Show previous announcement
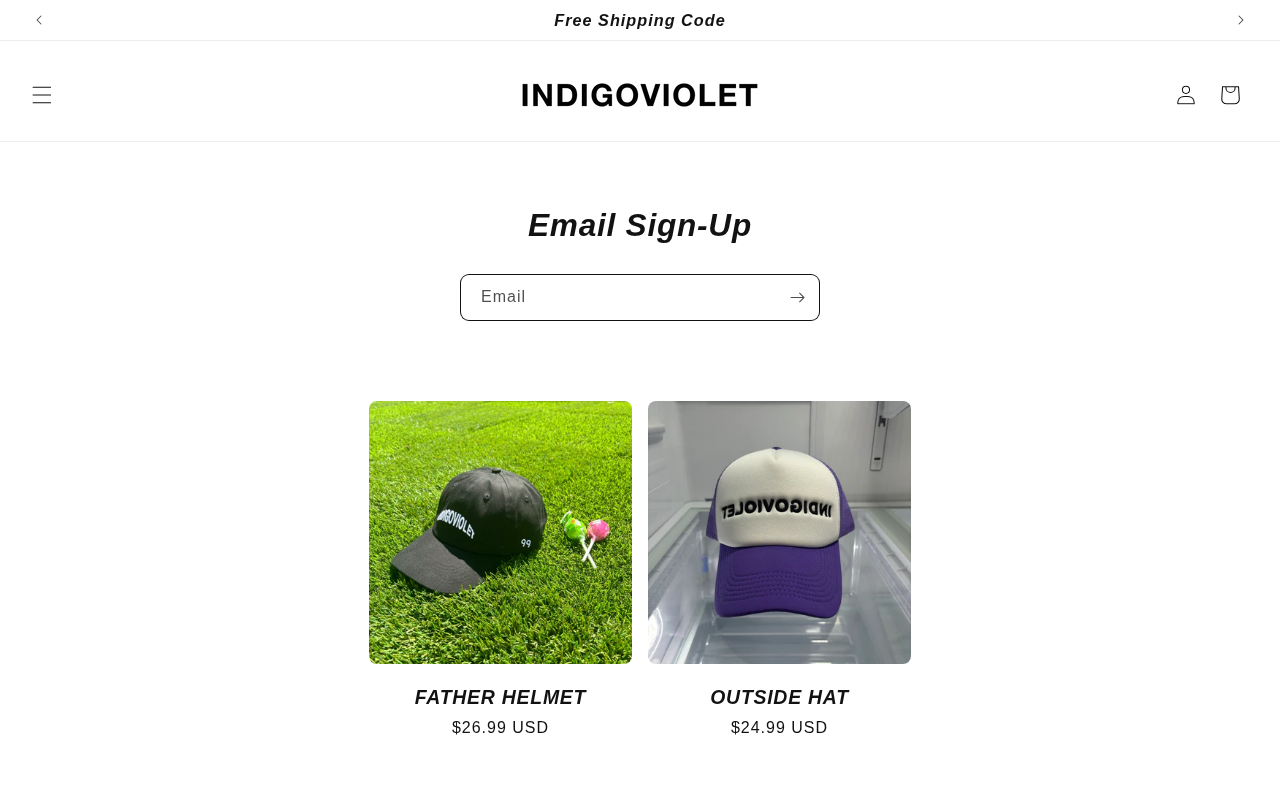 (x=39, y=20)
